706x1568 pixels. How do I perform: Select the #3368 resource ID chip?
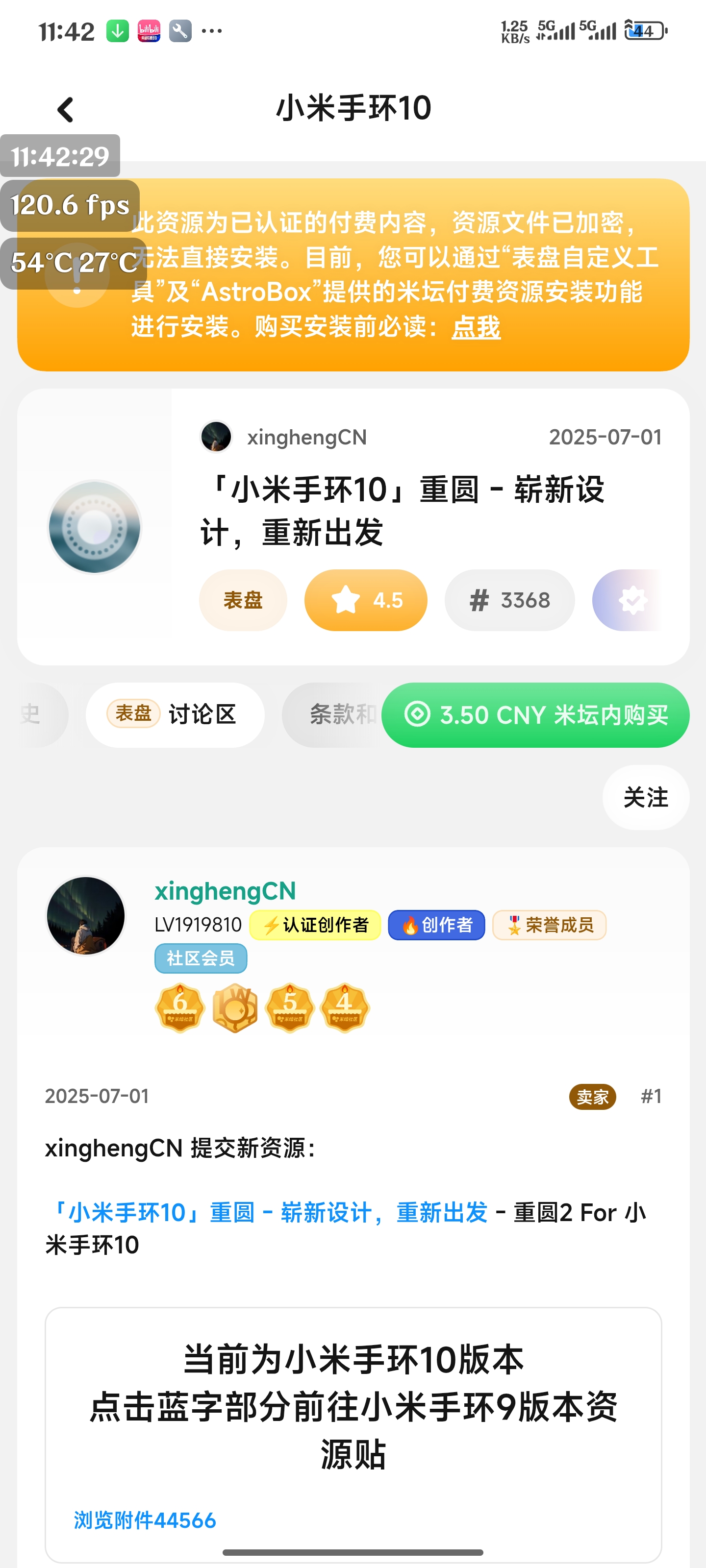pyautogui.click(x=509, y=600)
